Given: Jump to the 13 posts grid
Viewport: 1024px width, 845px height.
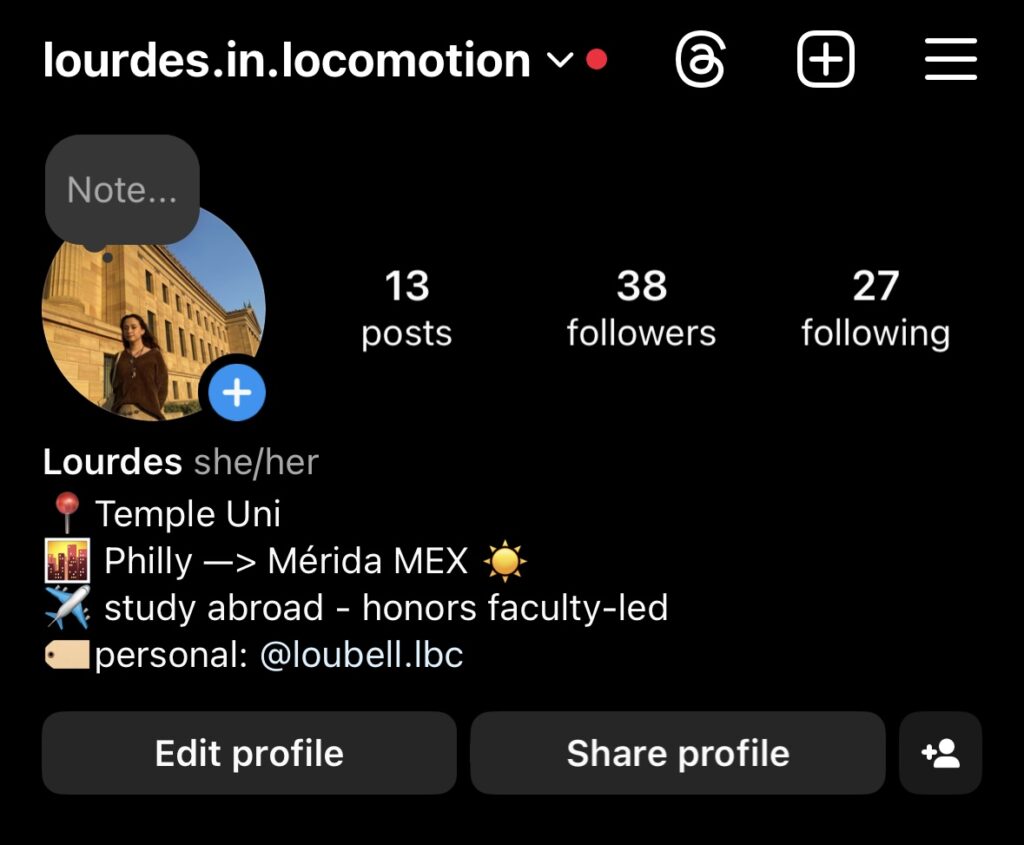Looking at the screenshot, I should click(406, 308).
